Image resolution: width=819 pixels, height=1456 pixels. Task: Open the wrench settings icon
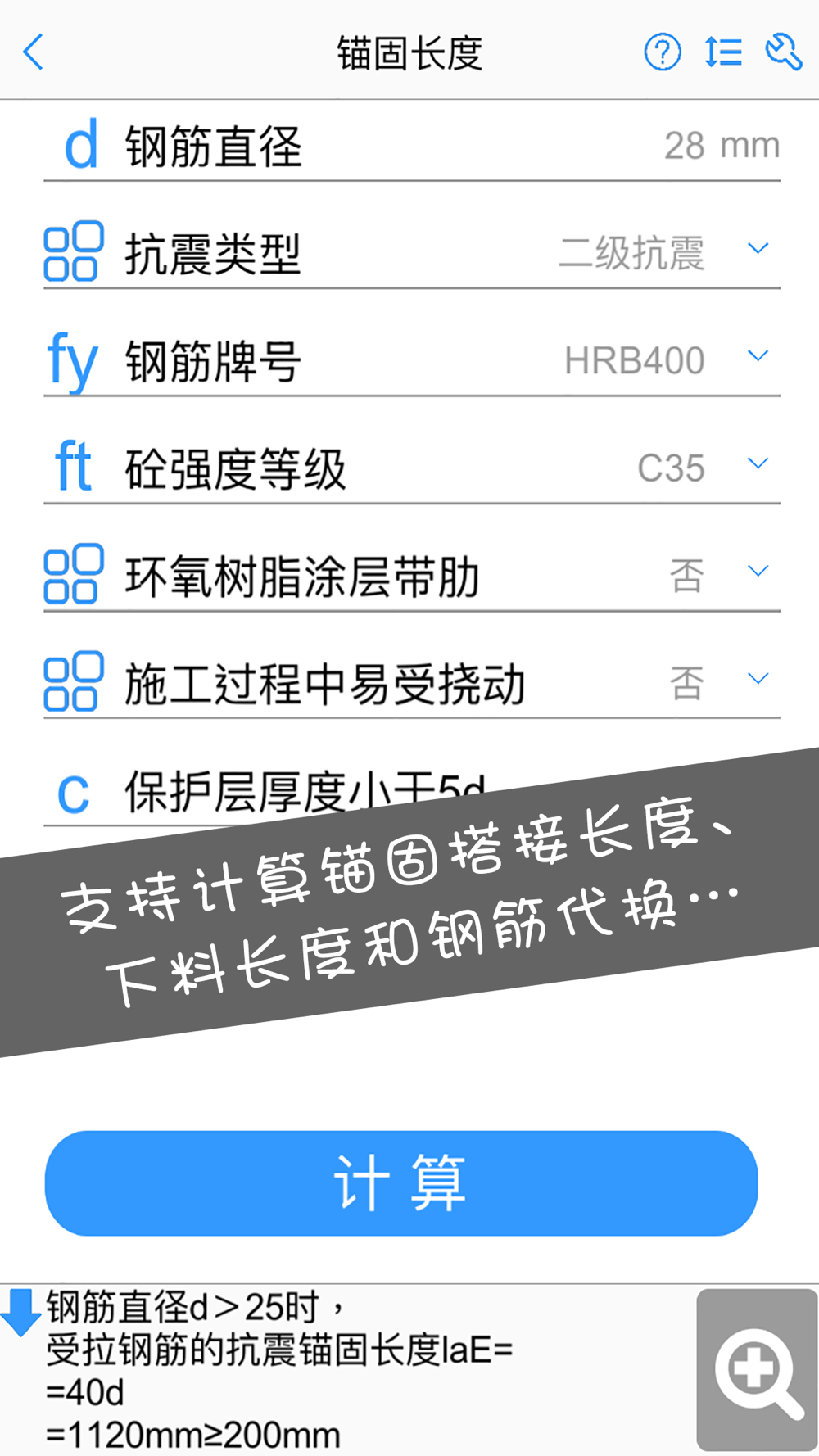point(783,52)
